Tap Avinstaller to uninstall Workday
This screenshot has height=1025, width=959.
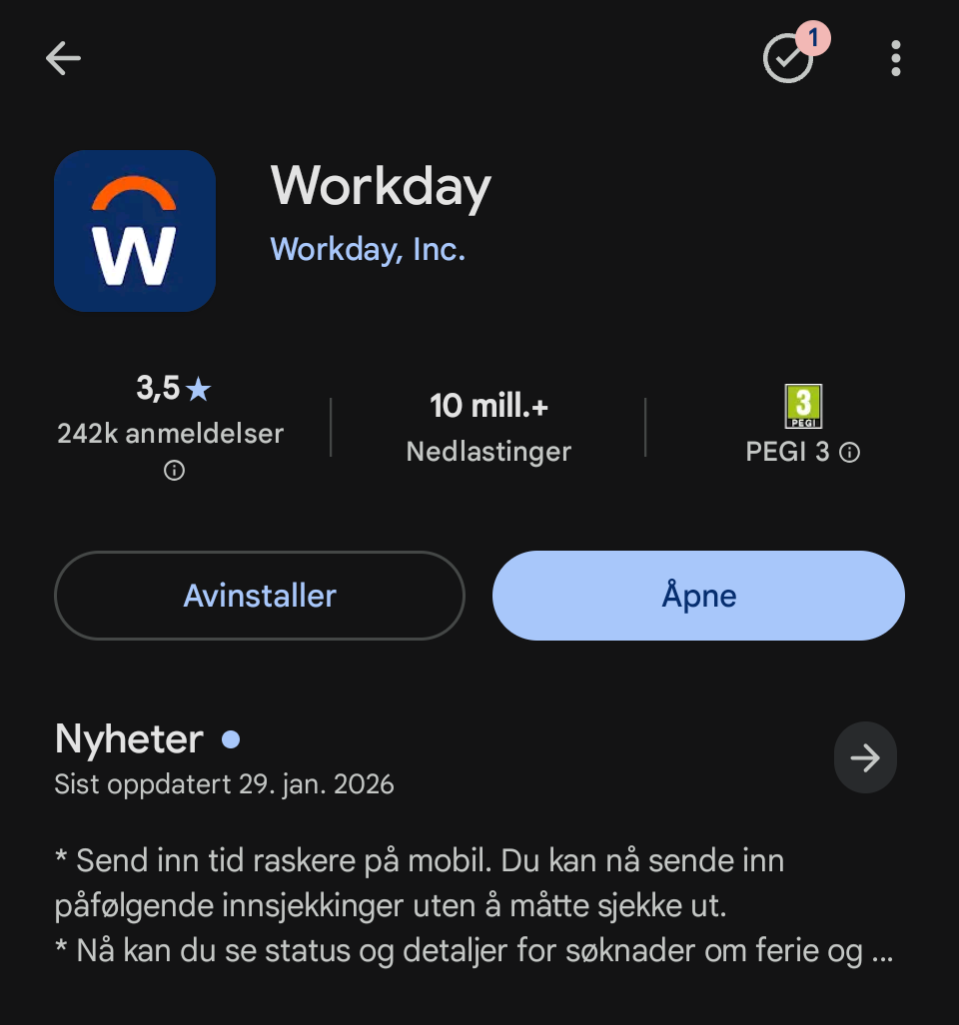pos(259,596)
